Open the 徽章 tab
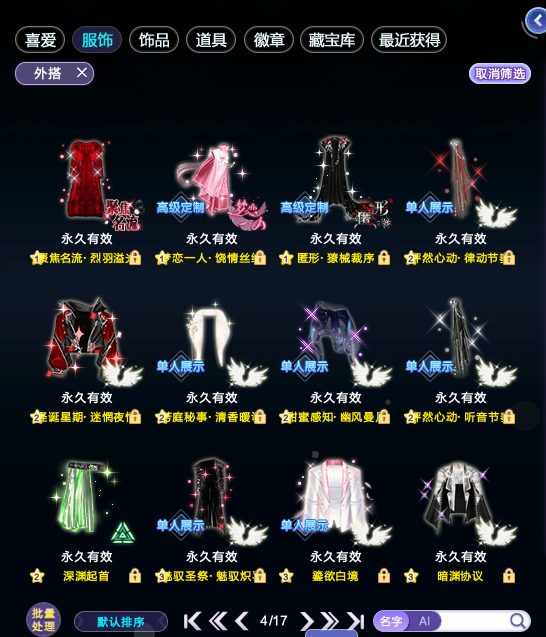The image size is (546, 637). pyautogui.click(x=269, y=40)
